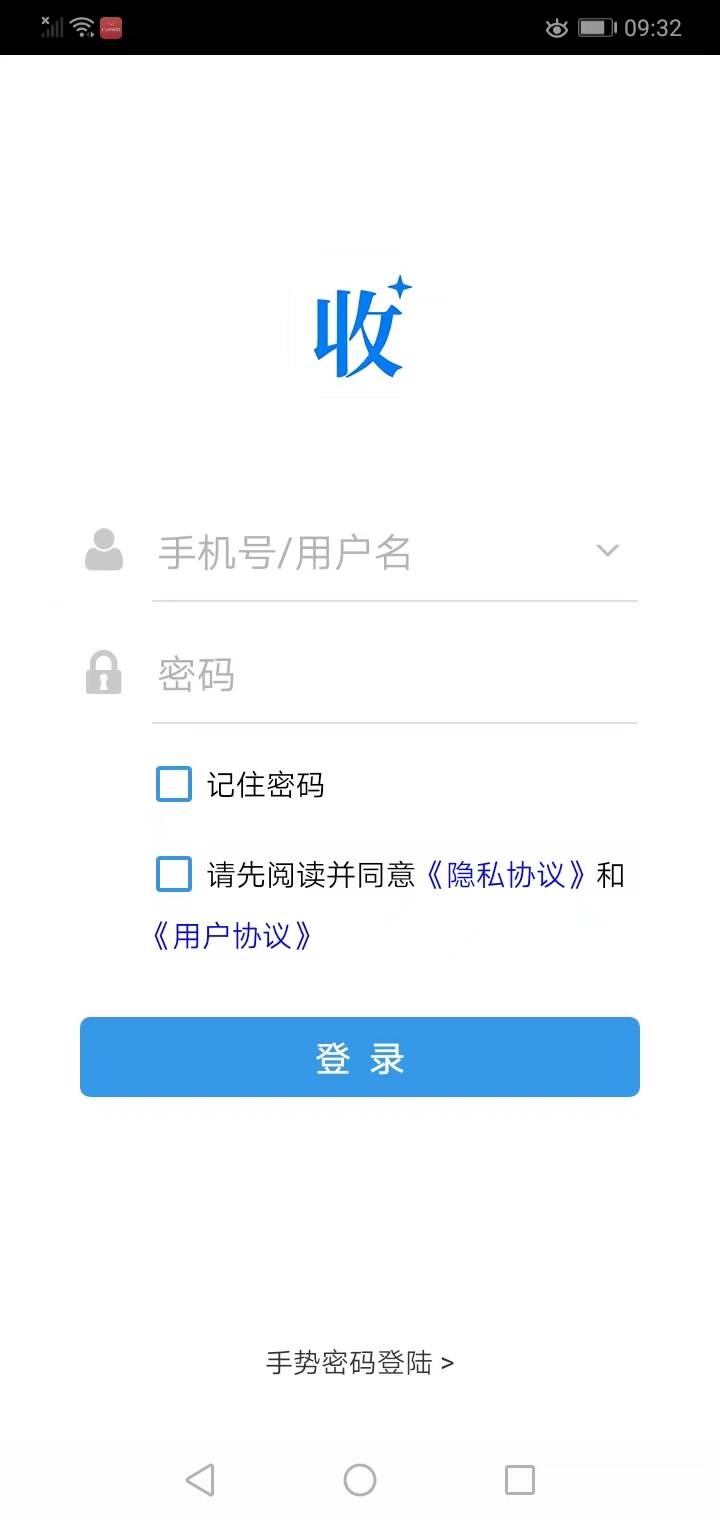Tap the home circle in the navigation bar

pos(360,1480)
